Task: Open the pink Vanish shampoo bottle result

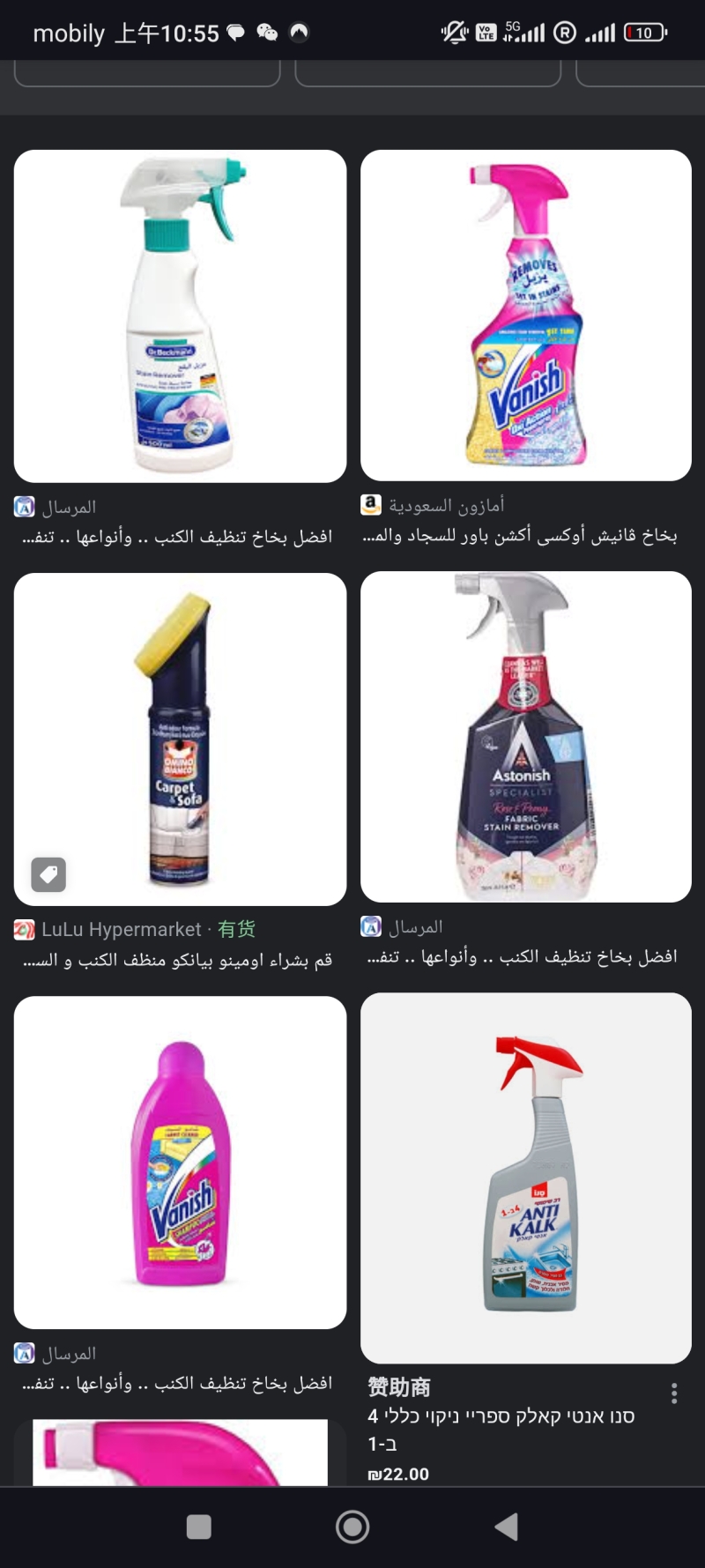Action: click(x=180, y=1162)
